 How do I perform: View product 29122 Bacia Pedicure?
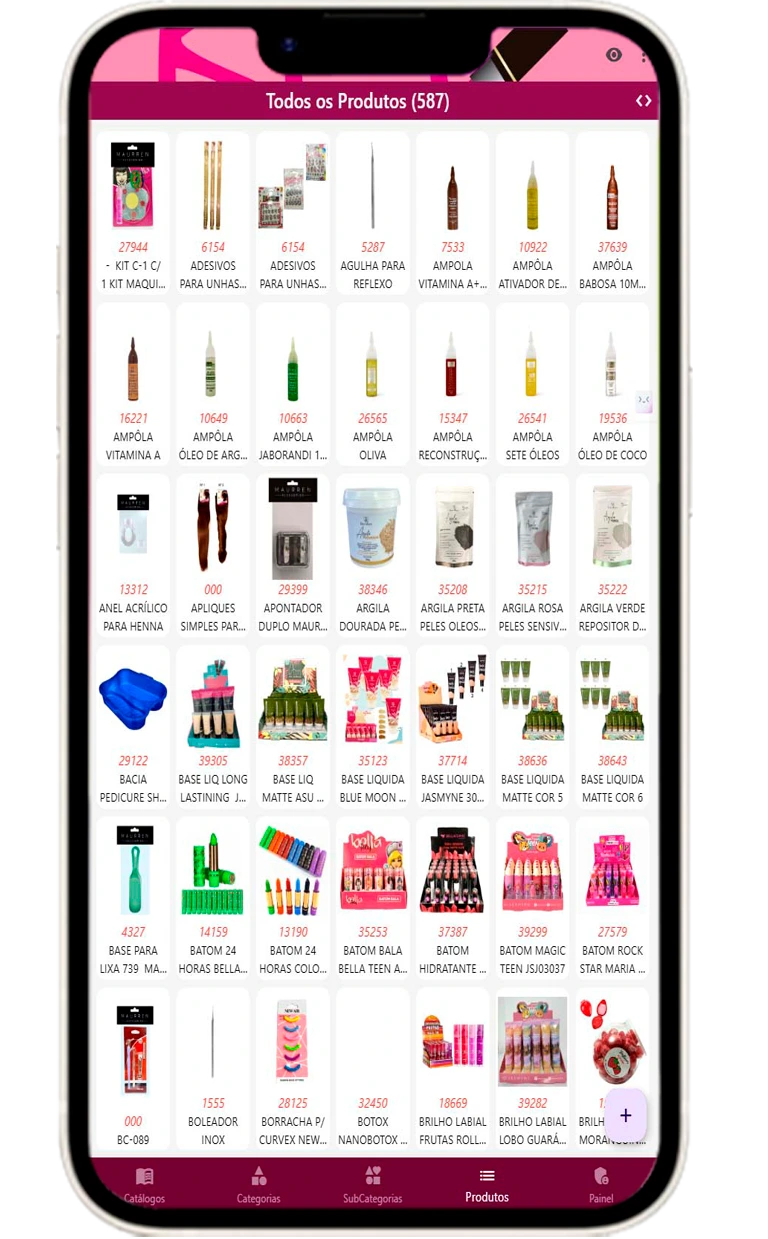tap(133, 726)
